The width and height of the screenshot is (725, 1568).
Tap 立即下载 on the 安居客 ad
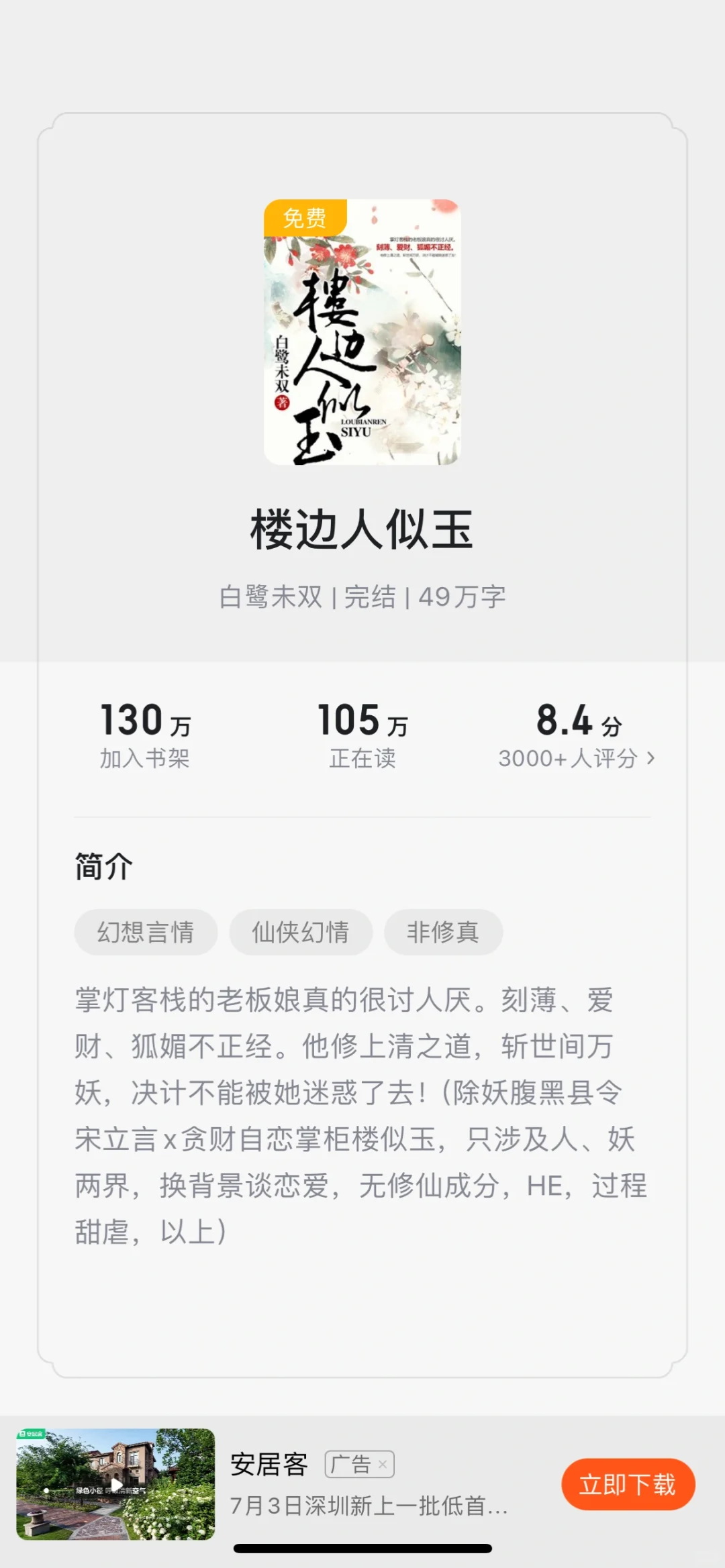[628, 1484]
